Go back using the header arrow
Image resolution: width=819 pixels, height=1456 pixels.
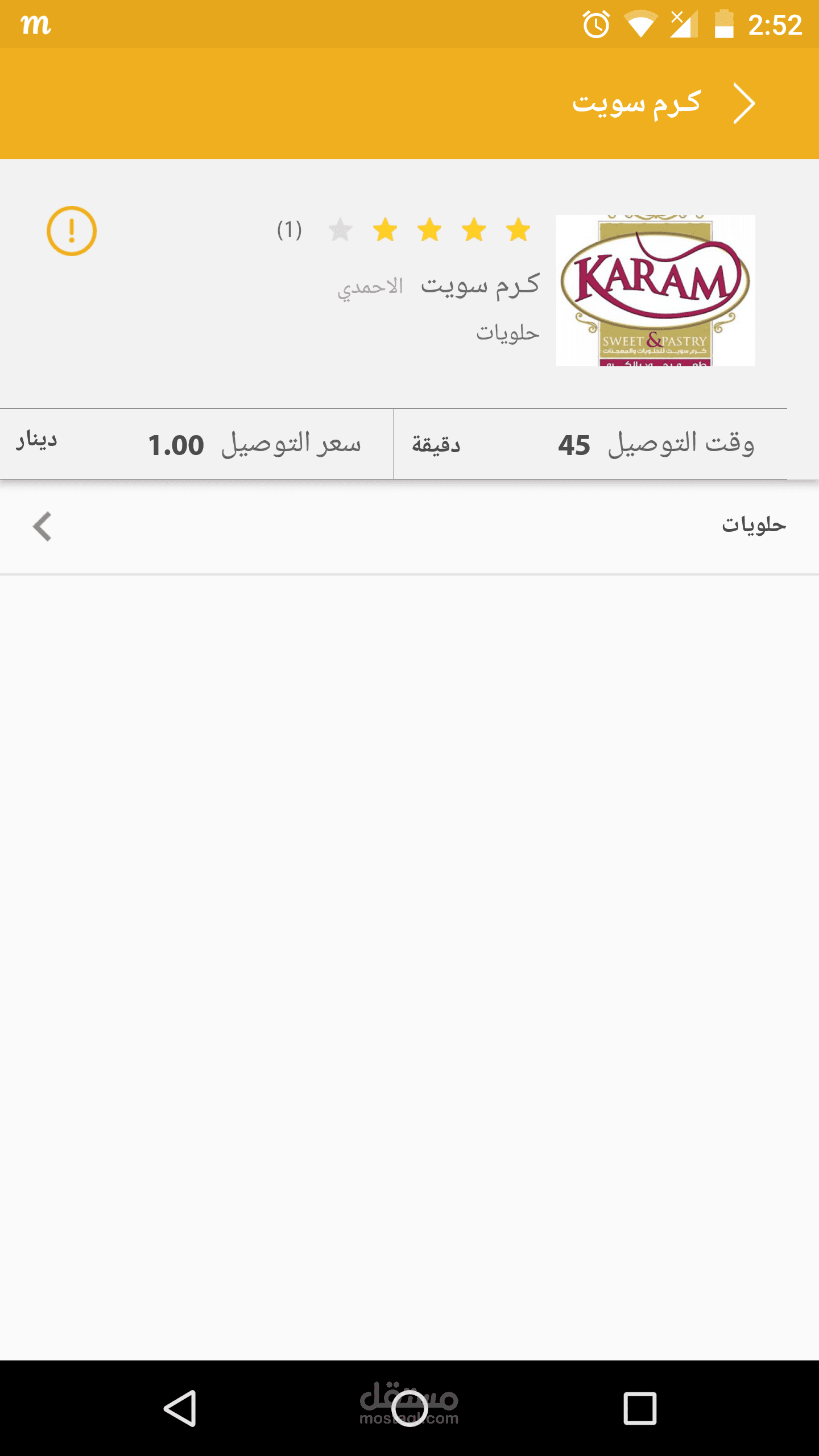click(744, 104)
